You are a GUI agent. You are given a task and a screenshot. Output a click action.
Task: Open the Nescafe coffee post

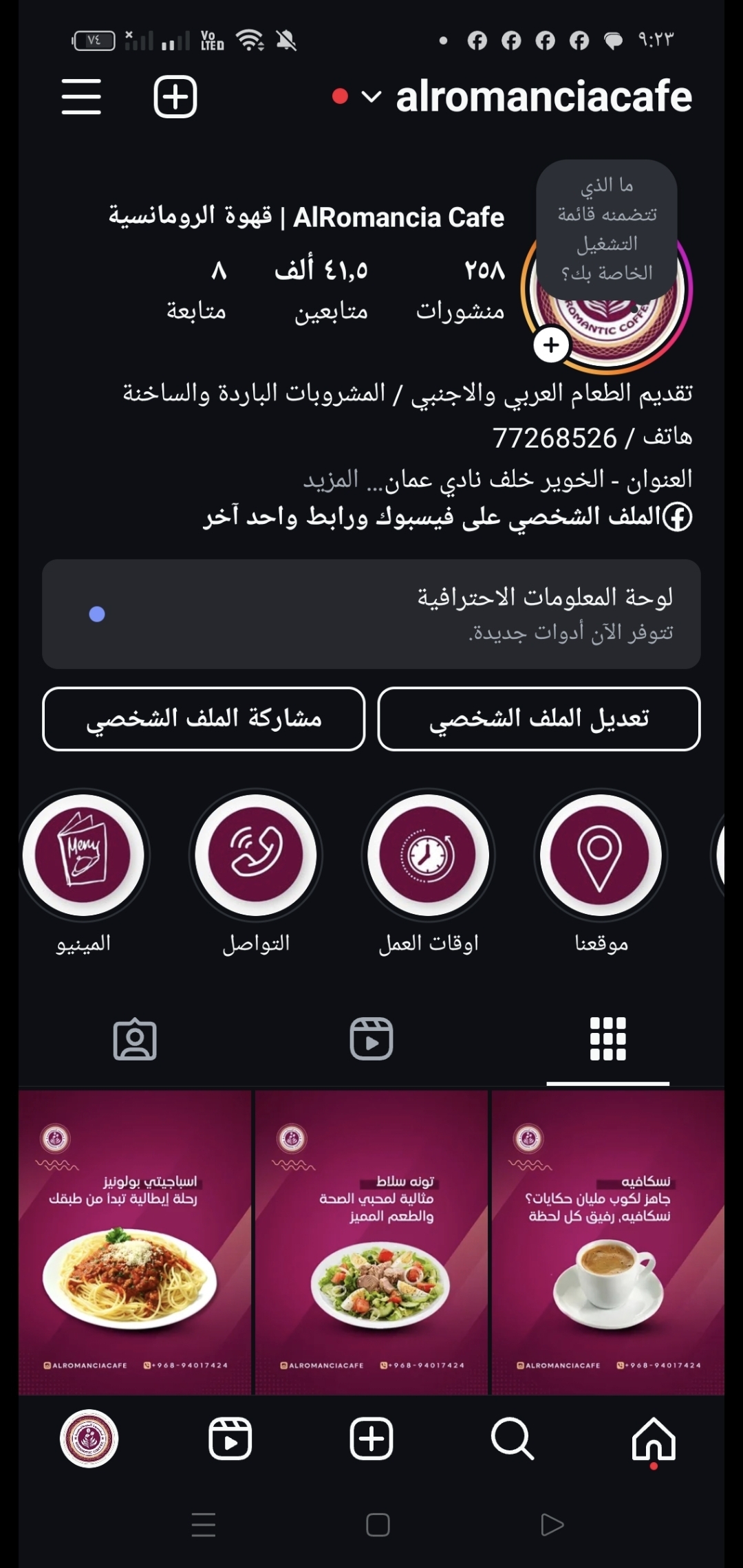[608, 1241]
